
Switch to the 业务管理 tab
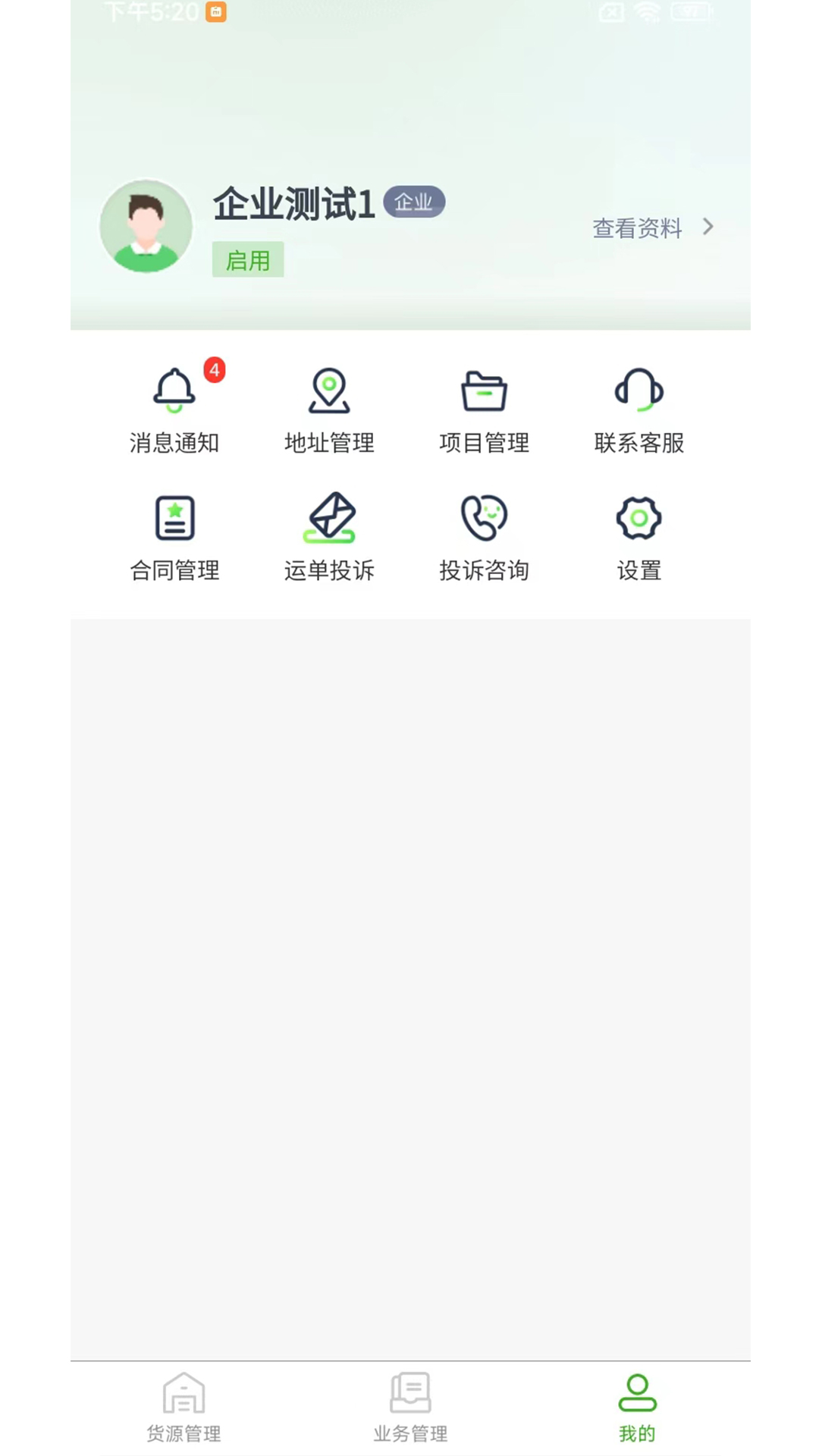point(410,1407)
